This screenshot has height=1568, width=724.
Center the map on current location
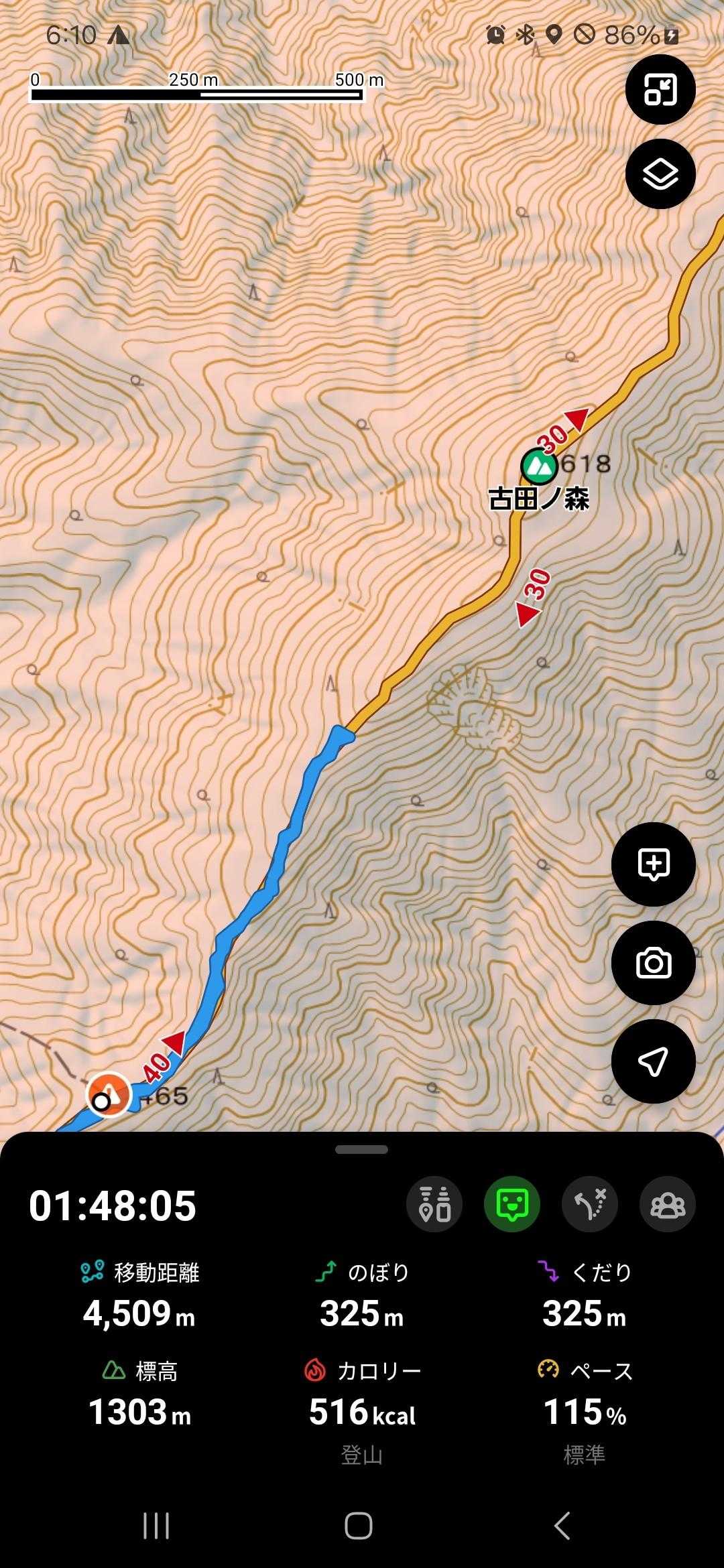pos(653,1061)
